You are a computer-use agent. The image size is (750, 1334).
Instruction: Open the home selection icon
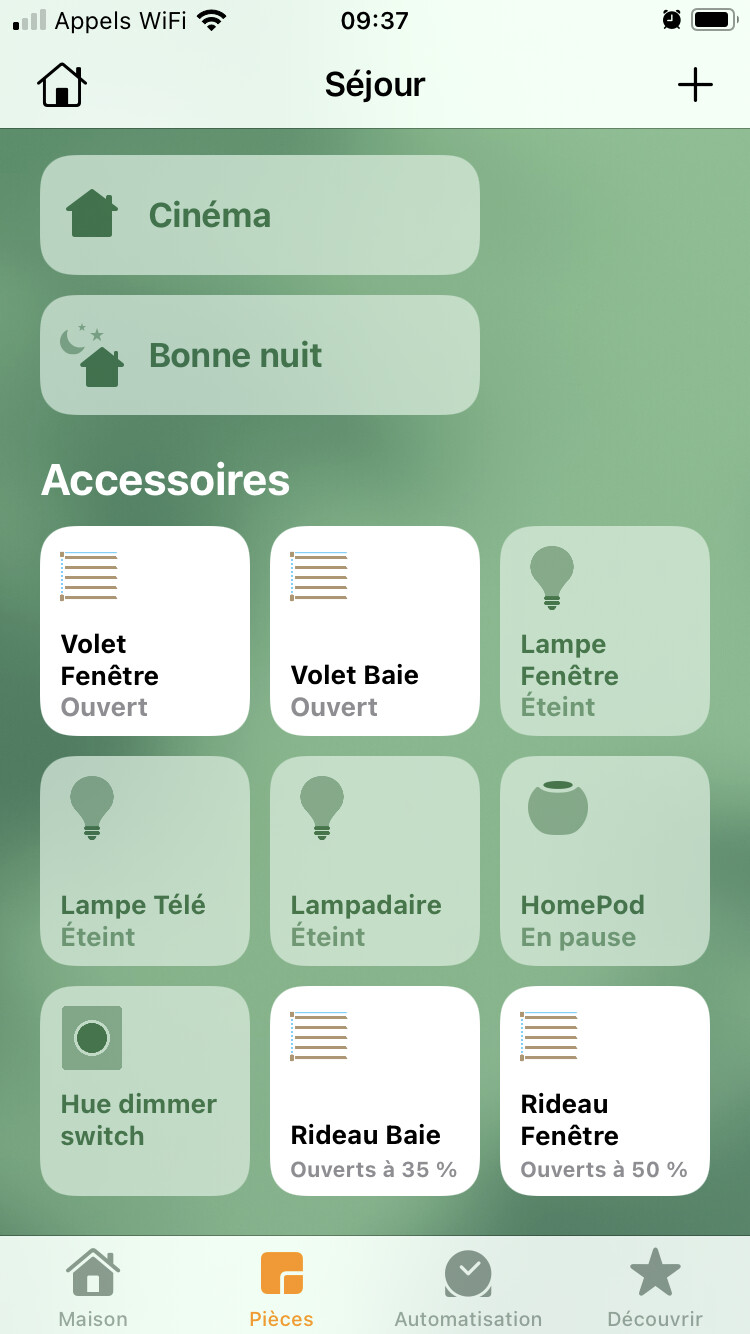[62, 85]
